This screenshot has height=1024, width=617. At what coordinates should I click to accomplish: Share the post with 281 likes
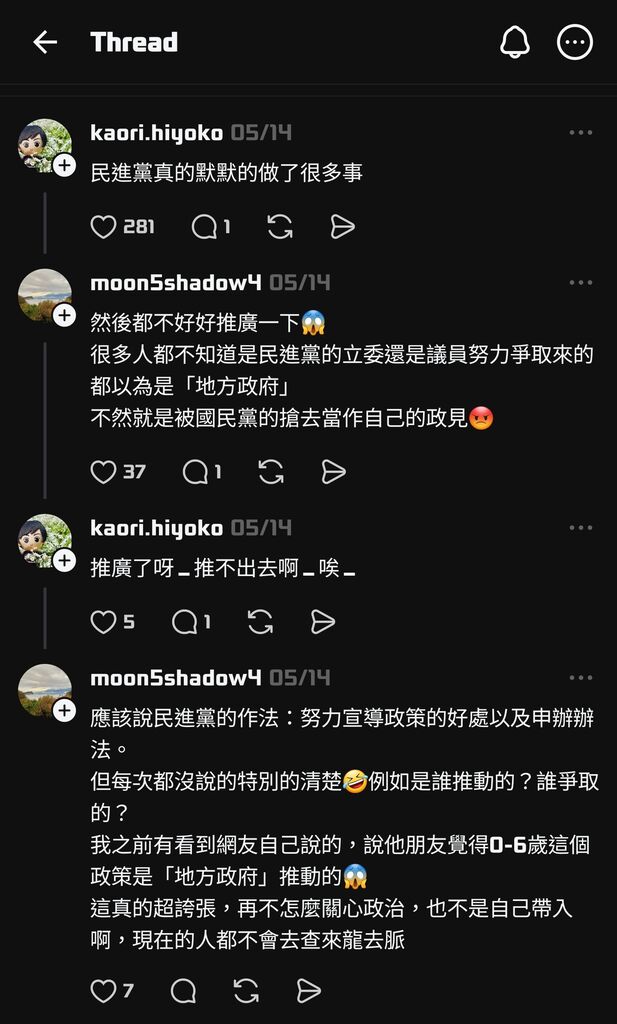(343, 227)
